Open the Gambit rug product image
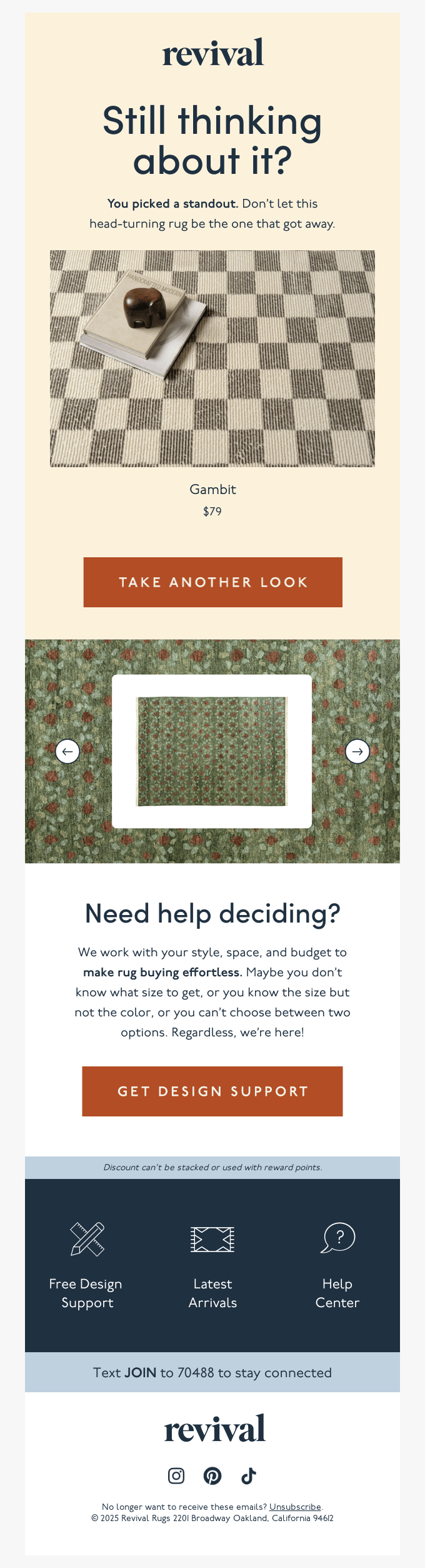Image resolution: width=425 pixels, height=1568 pixels. pyautogui.click(x=212, y=358)
